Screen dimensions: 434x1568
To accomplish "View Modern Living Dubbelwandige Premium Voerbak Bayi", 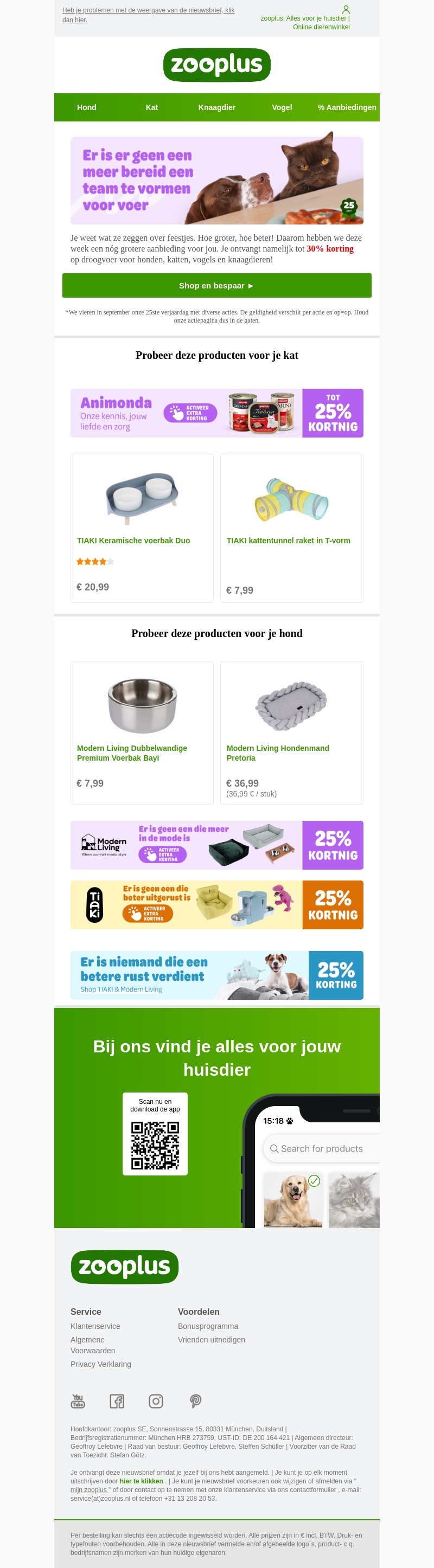I will pos(131,753).
